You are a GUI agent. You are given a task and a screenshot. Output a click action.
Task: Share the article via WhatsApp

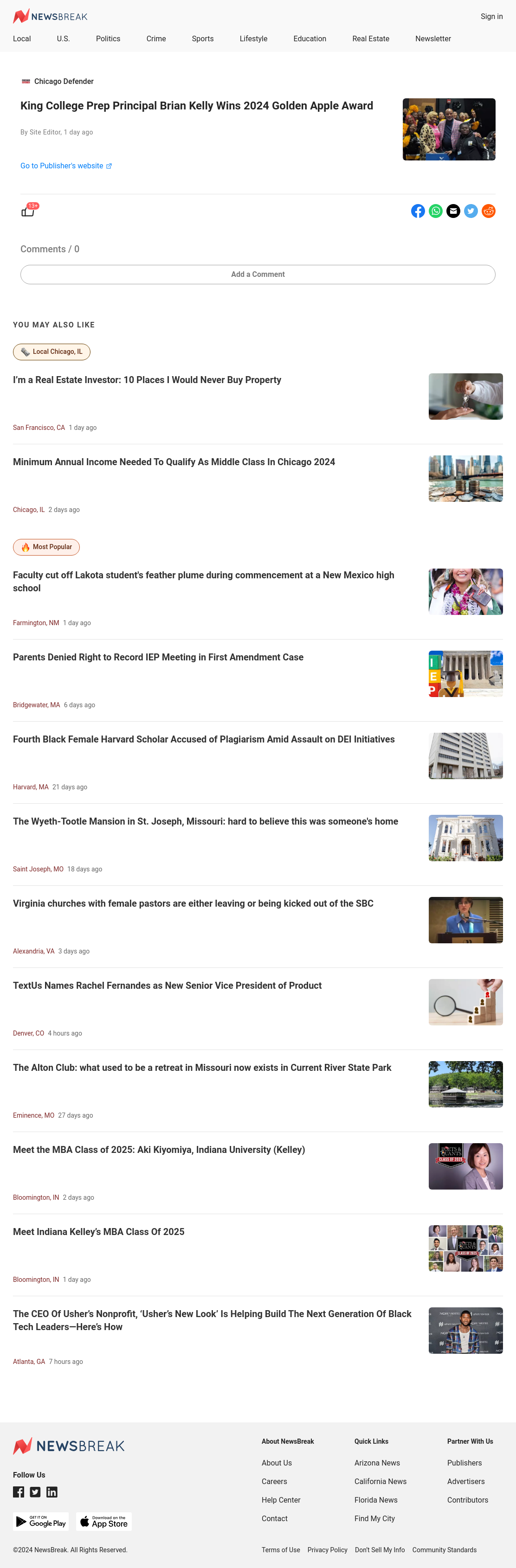coord(436,211)
